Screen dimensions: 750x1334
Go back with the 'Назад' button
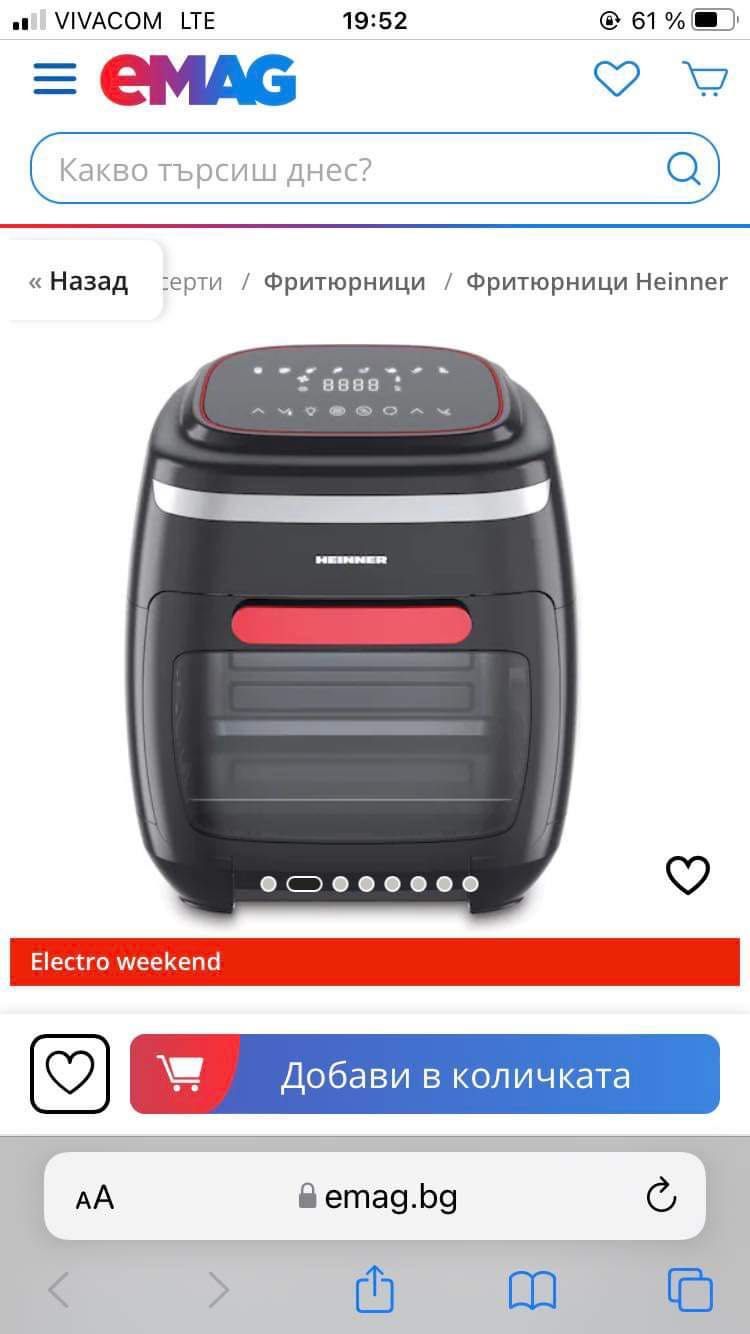point(80,282)
